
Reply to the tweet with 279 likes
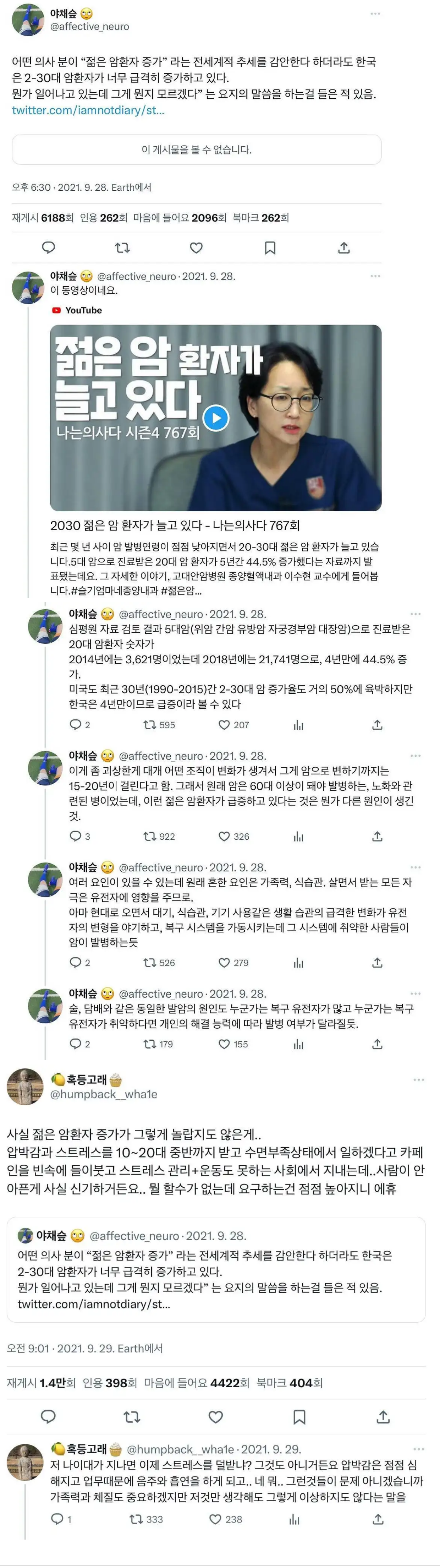[80, 962]
